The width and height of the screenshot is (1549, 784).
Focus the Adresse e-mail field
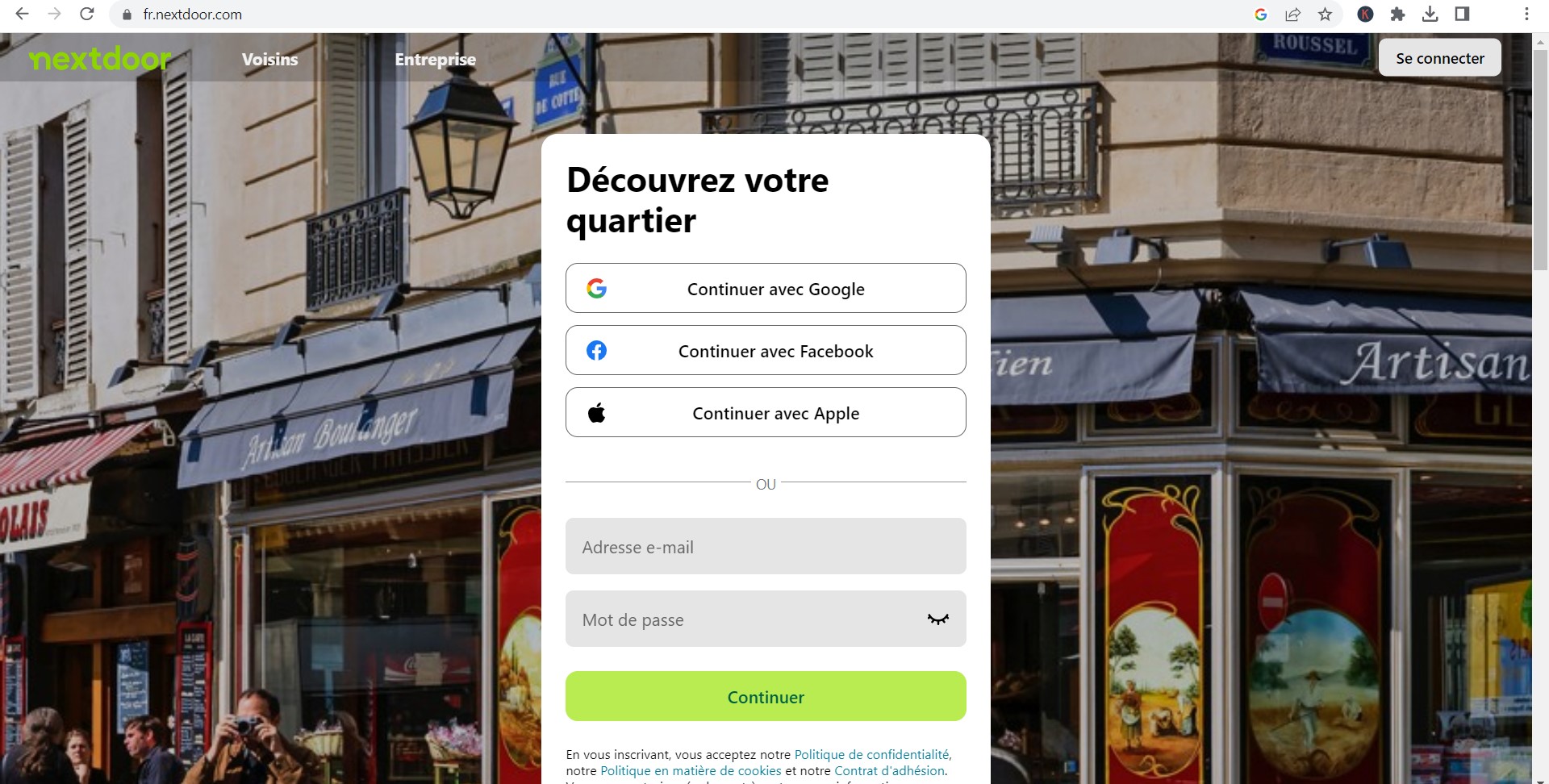tap(766, 547)
